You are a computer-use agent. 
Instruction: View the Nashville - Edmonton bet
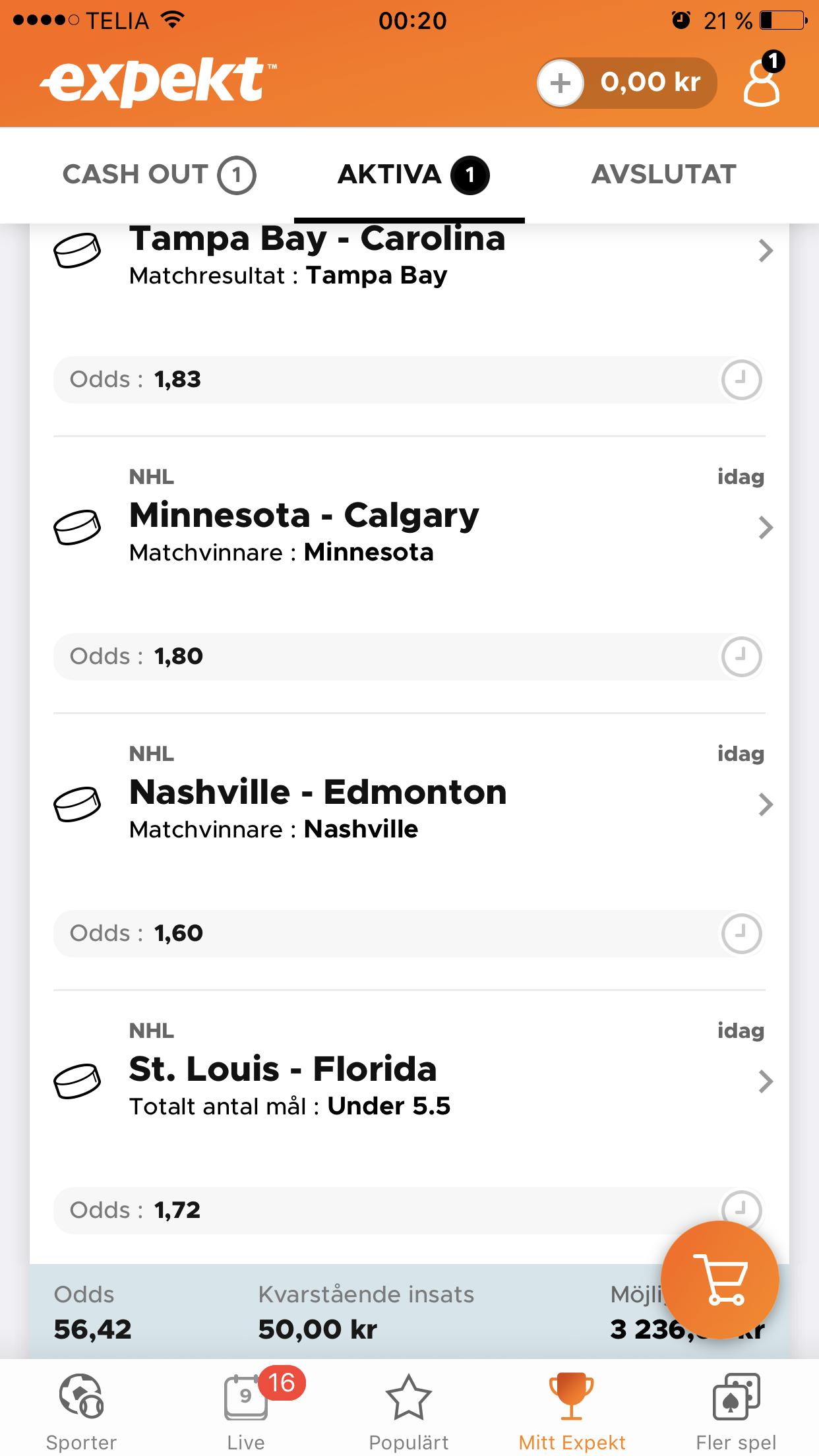tap(409, 798)
